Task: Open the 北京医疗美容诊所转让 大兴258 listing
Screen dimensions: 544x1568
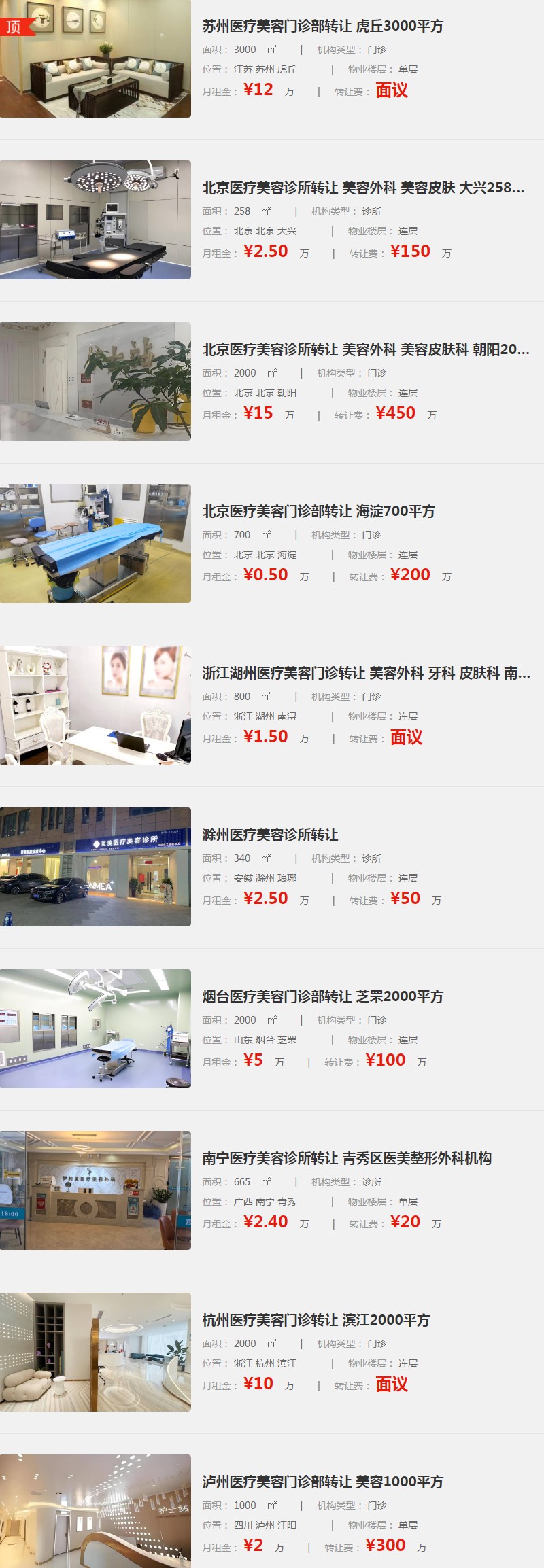Action: pos(363,188)
